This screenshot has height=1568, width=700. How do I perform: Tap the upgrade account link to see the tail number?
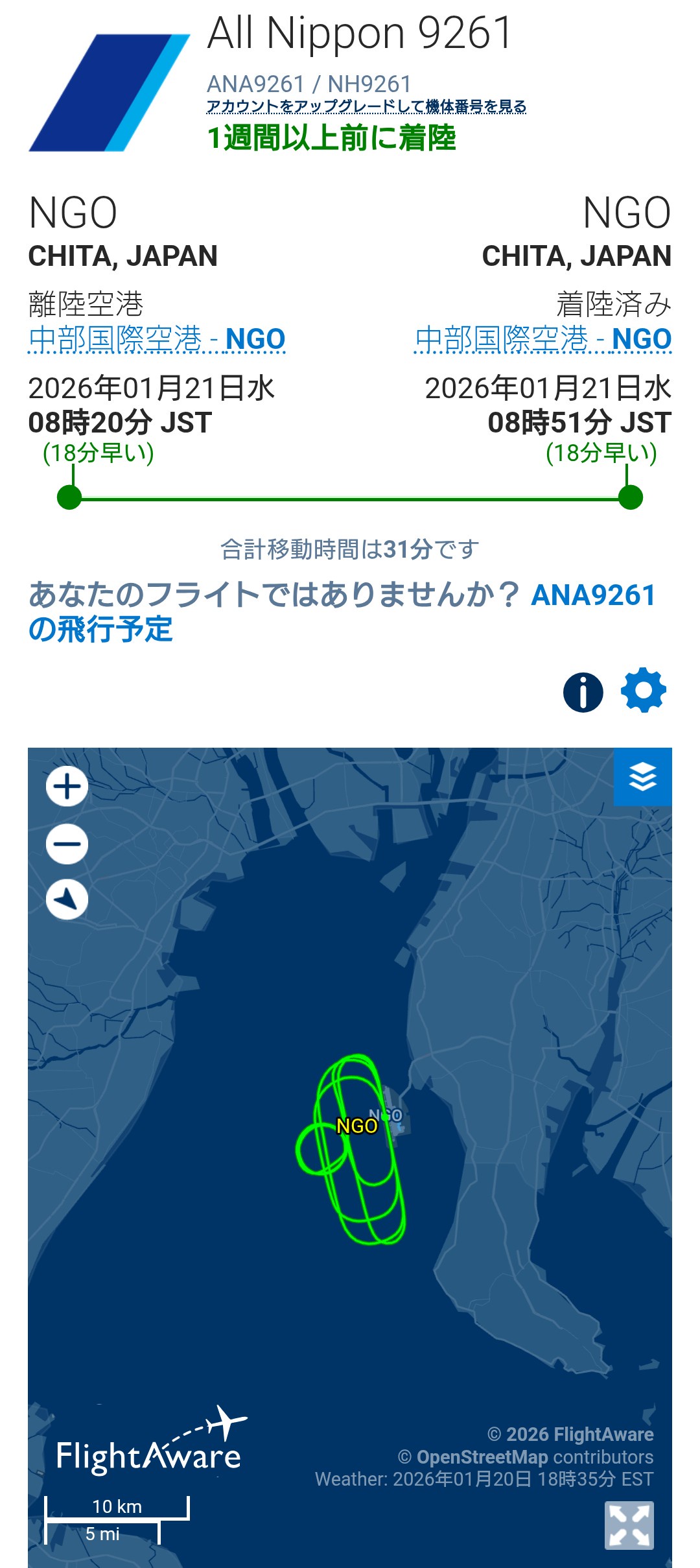pyautogui.click(x=366, y=106)
